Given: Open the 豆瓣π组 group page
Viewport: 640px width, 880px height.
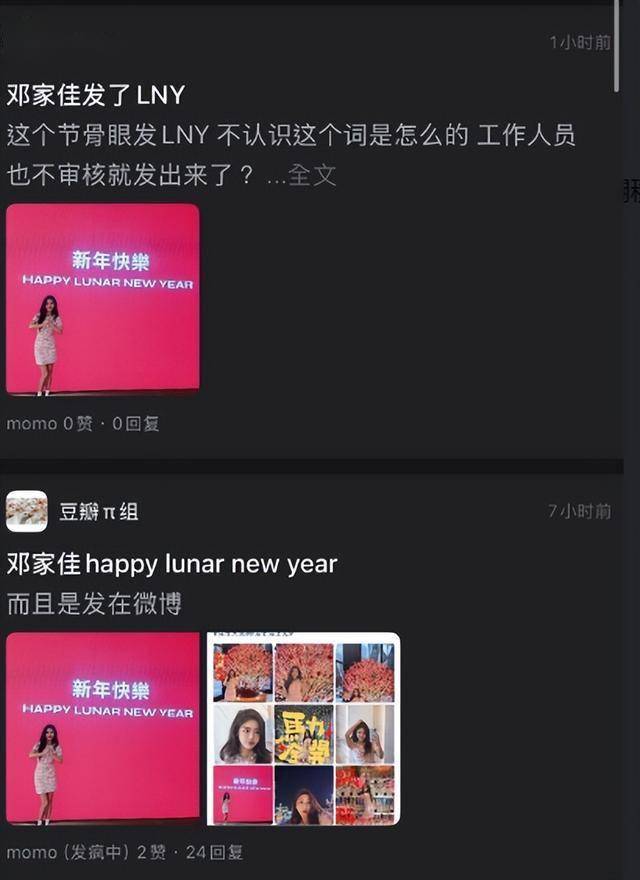Looking at the screenshot, I should pos(98,512).
